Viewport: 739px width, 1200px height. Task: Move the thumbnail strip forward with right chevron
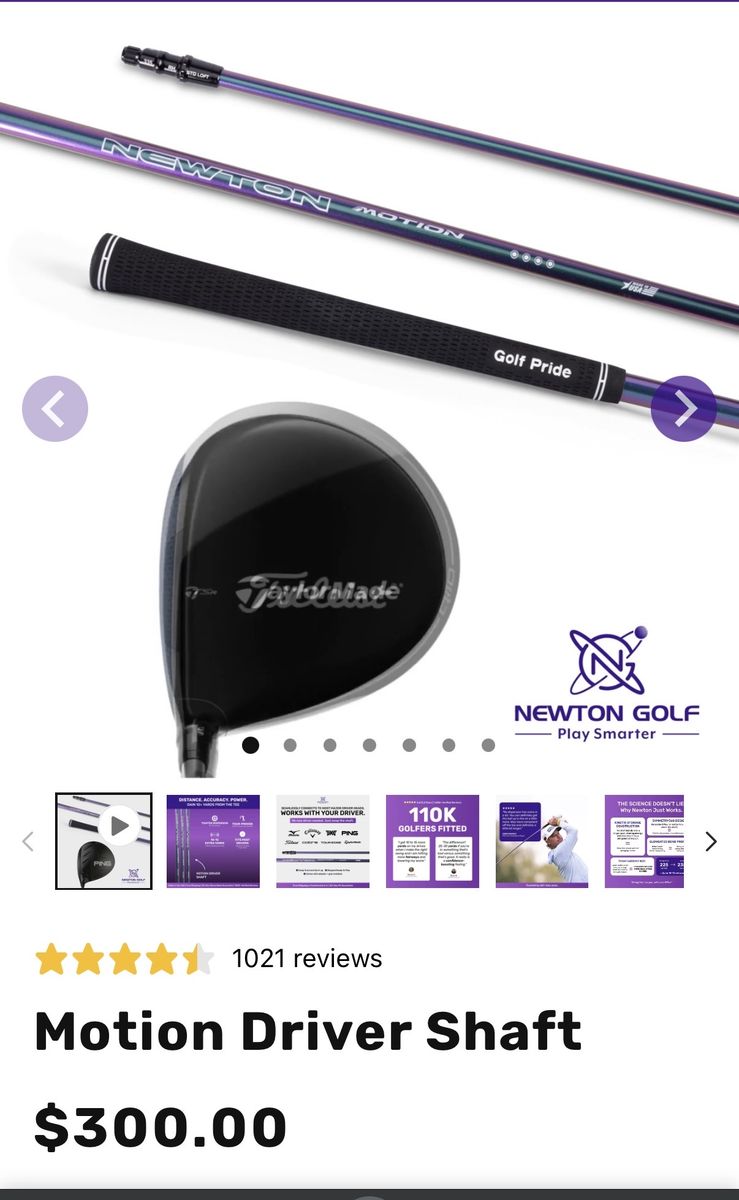tap(711, 841)
